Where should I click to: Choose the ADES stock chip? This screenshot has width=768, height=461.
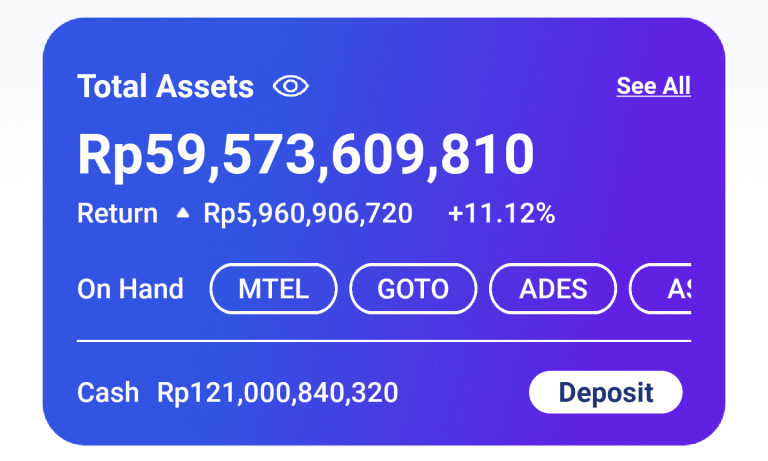click(x=553, y=289)
